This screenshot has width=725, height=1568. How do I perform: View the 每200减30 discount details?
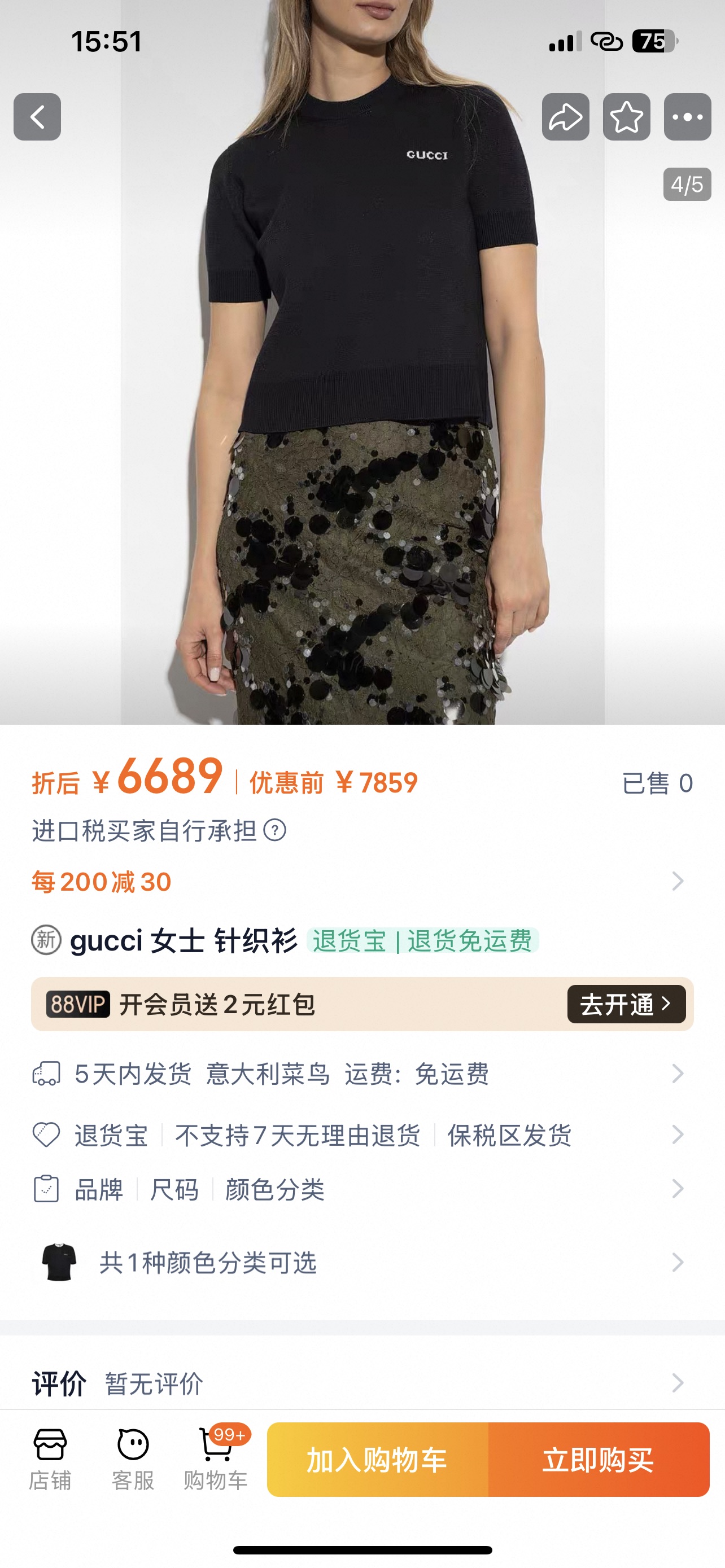pos(359,882)
